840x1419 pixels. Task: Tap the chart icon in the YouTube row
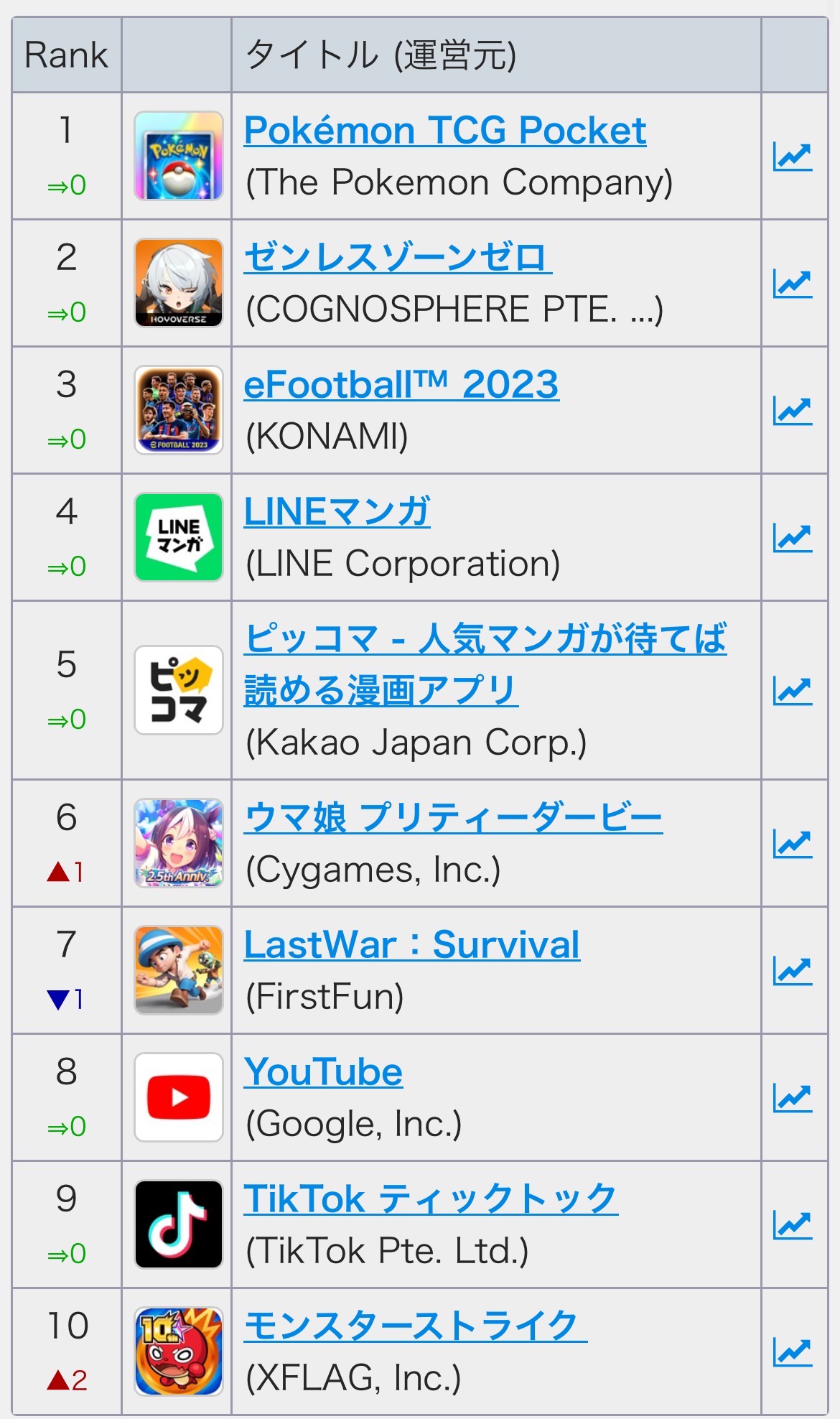coord(793,1097)
